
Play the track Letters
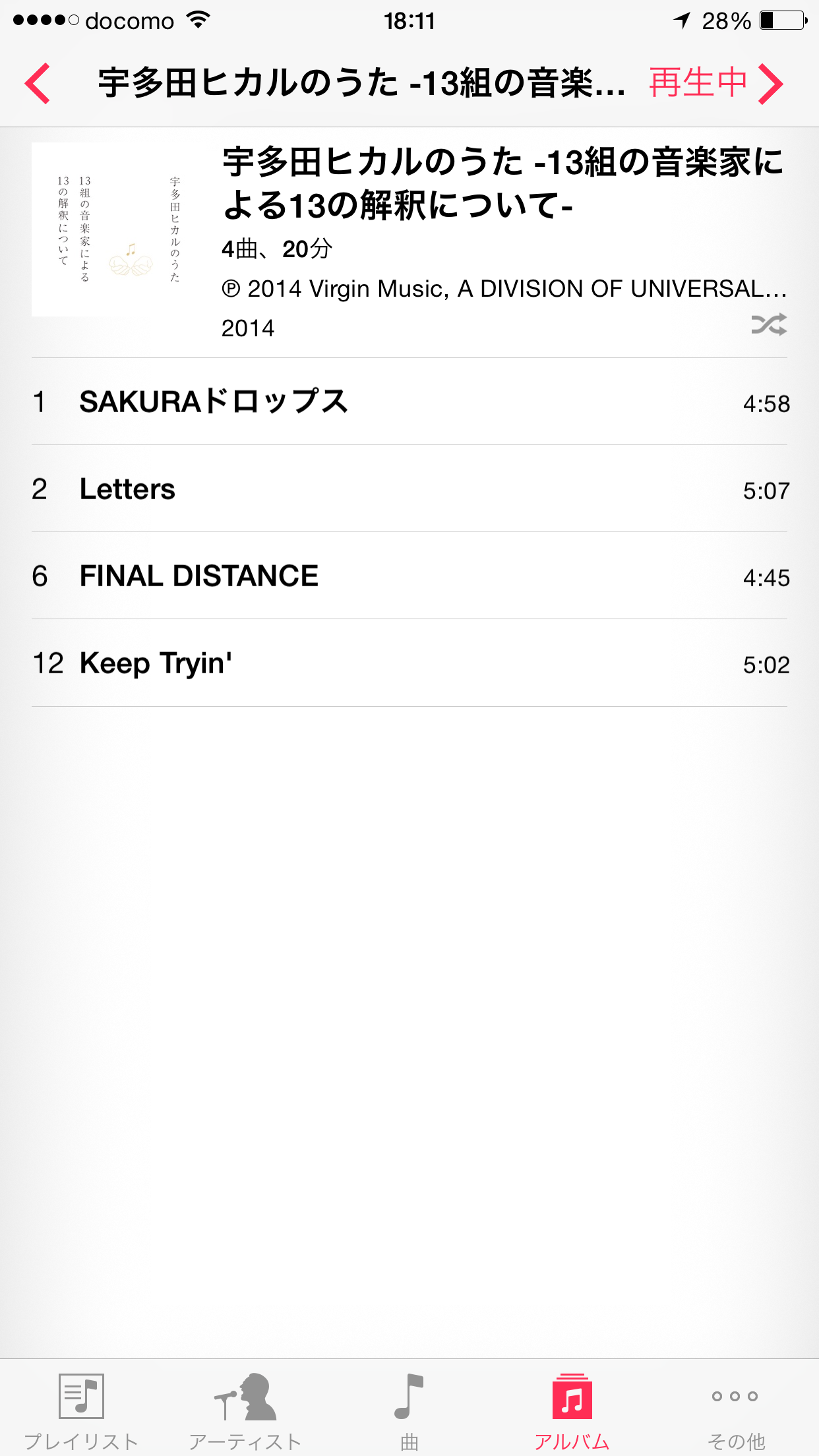409,489
